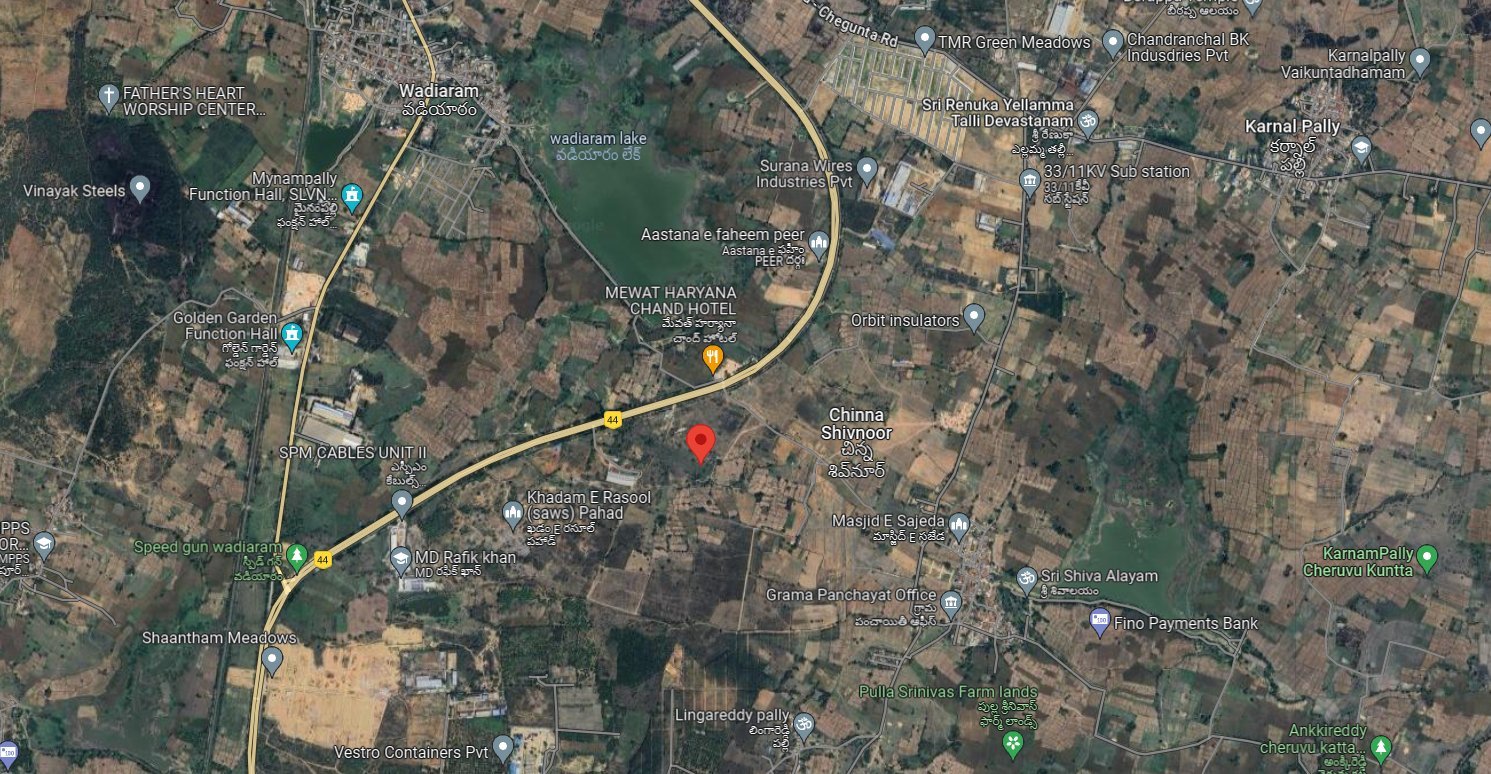
Task: Tap the Fino Payments Bank marker
Action: tap(1100, 622)
